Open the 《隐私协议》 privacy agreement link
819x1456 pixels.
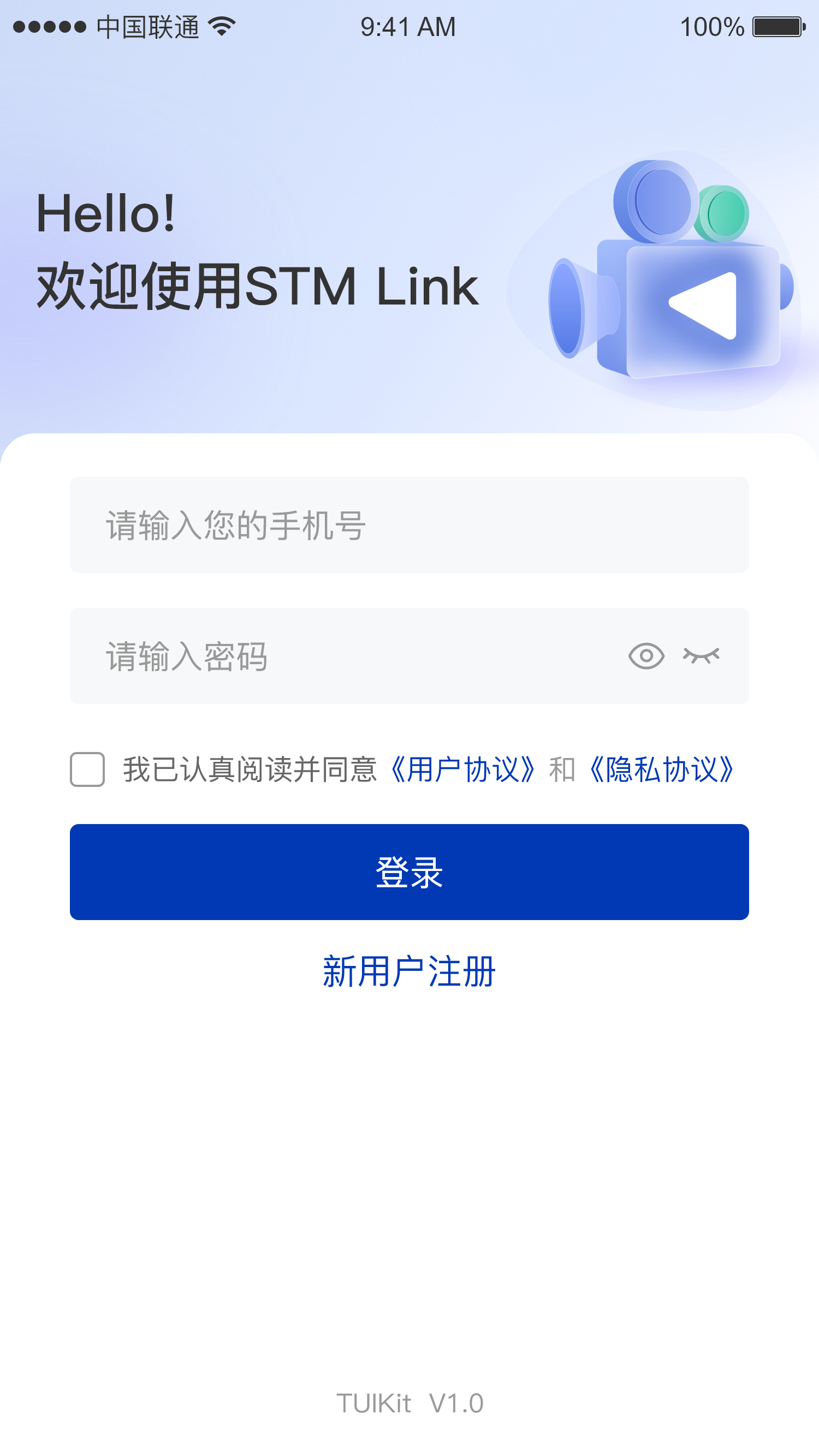pyautogui.click(x=661, y=770)
